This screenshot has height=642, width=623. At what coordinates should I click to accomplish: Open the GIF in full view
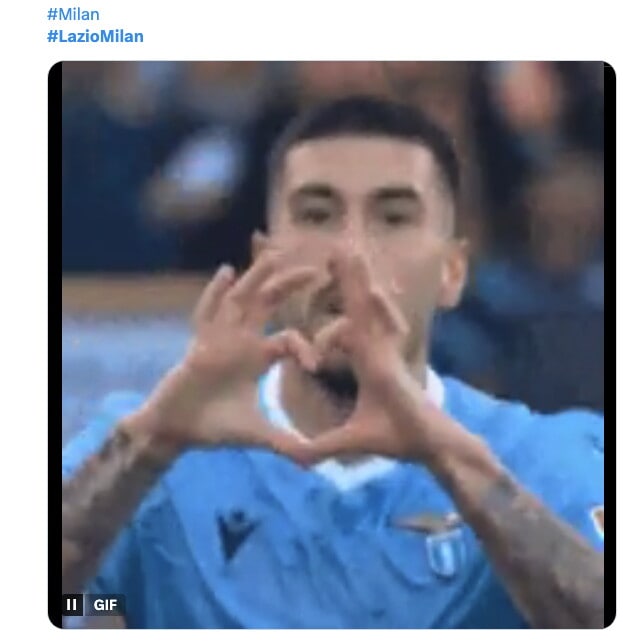click(x=332, y=330)
